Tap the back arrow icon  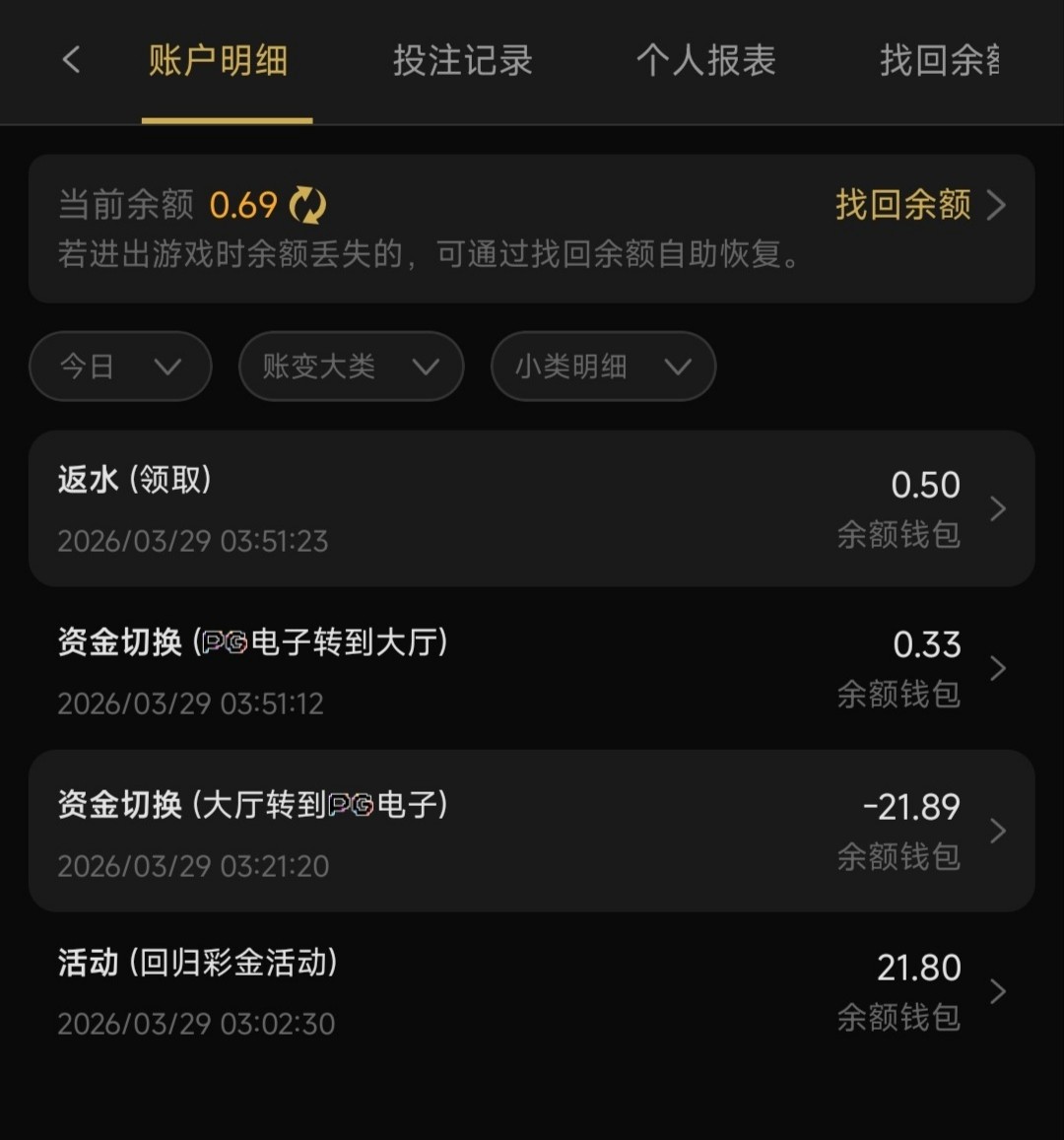(x=71, y=60)
